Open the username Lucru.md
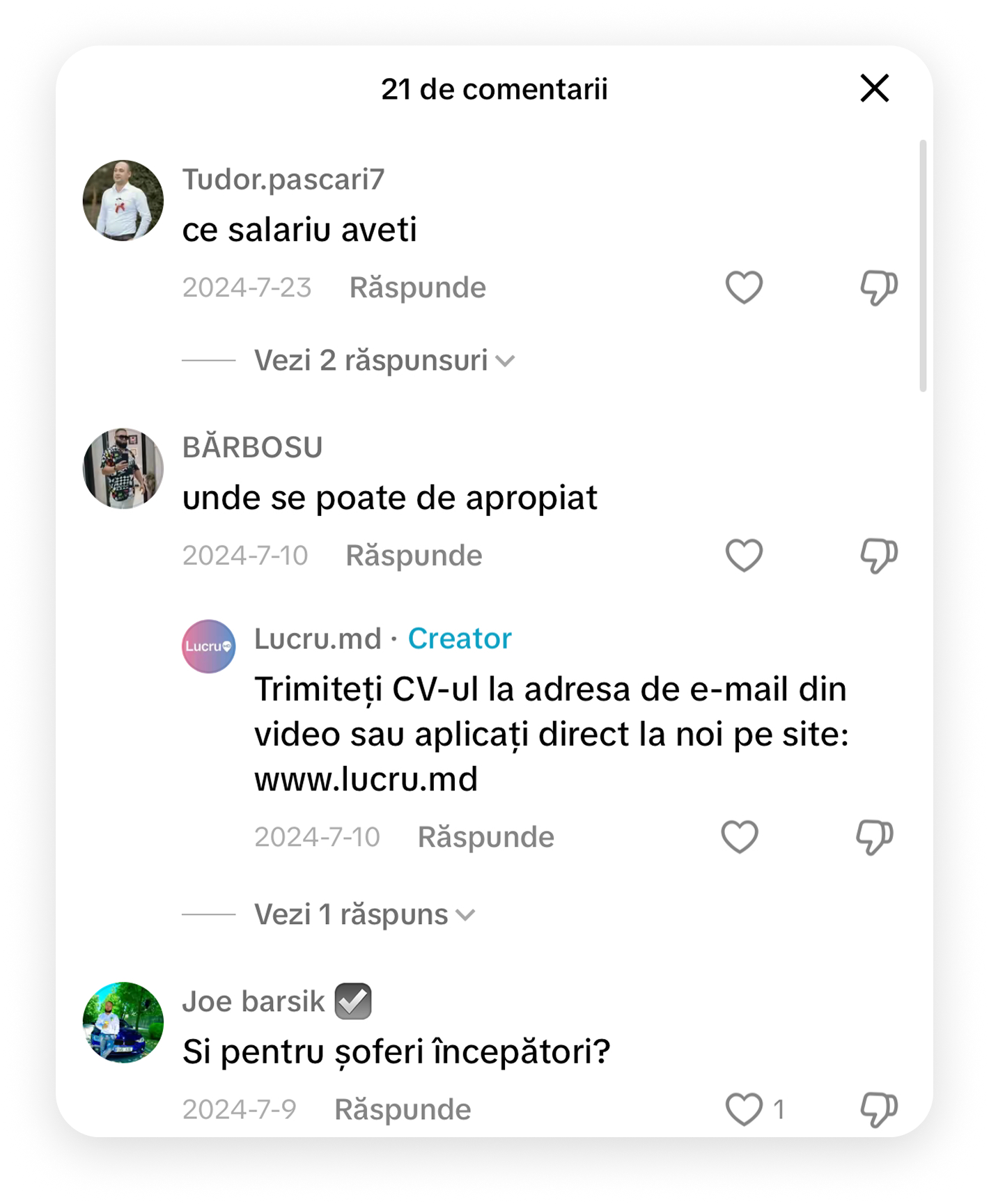The height and width of the screenshot is (1204, 989). 317,637
